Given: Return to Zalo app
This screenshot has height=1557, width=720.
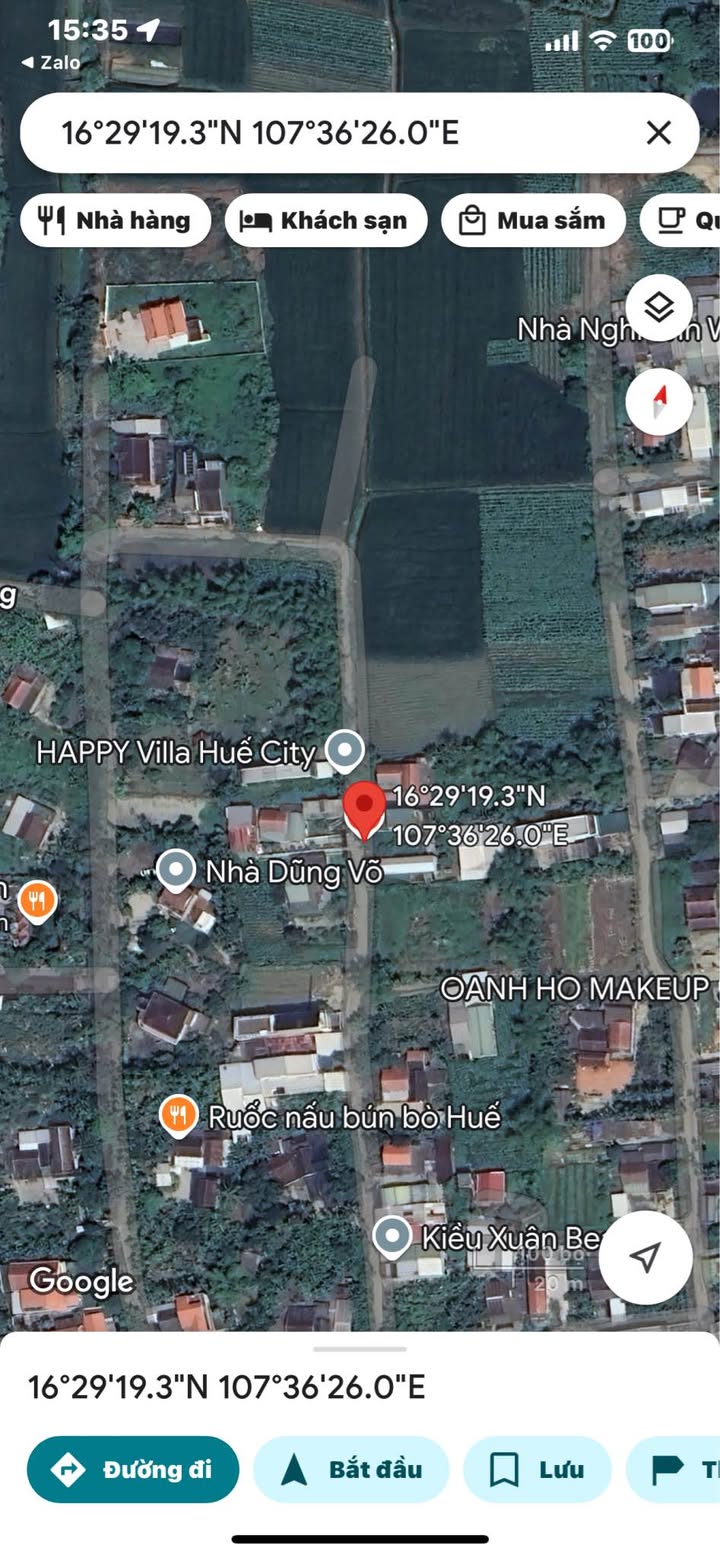Looking at the screenshot, I should tap(50, 62).
